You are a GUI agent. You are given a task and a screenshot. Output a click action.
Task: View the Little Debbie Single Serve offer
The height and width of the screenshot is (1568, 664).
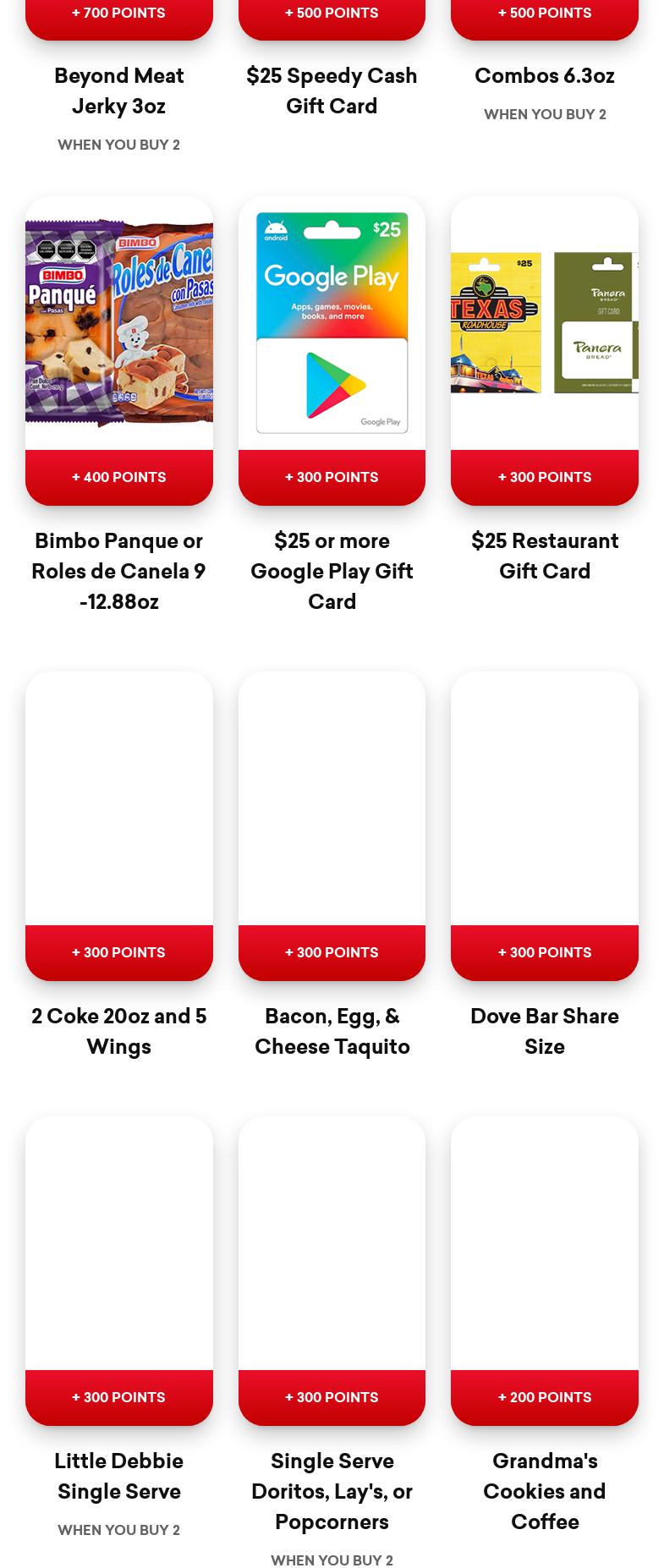coord(118,1270)
